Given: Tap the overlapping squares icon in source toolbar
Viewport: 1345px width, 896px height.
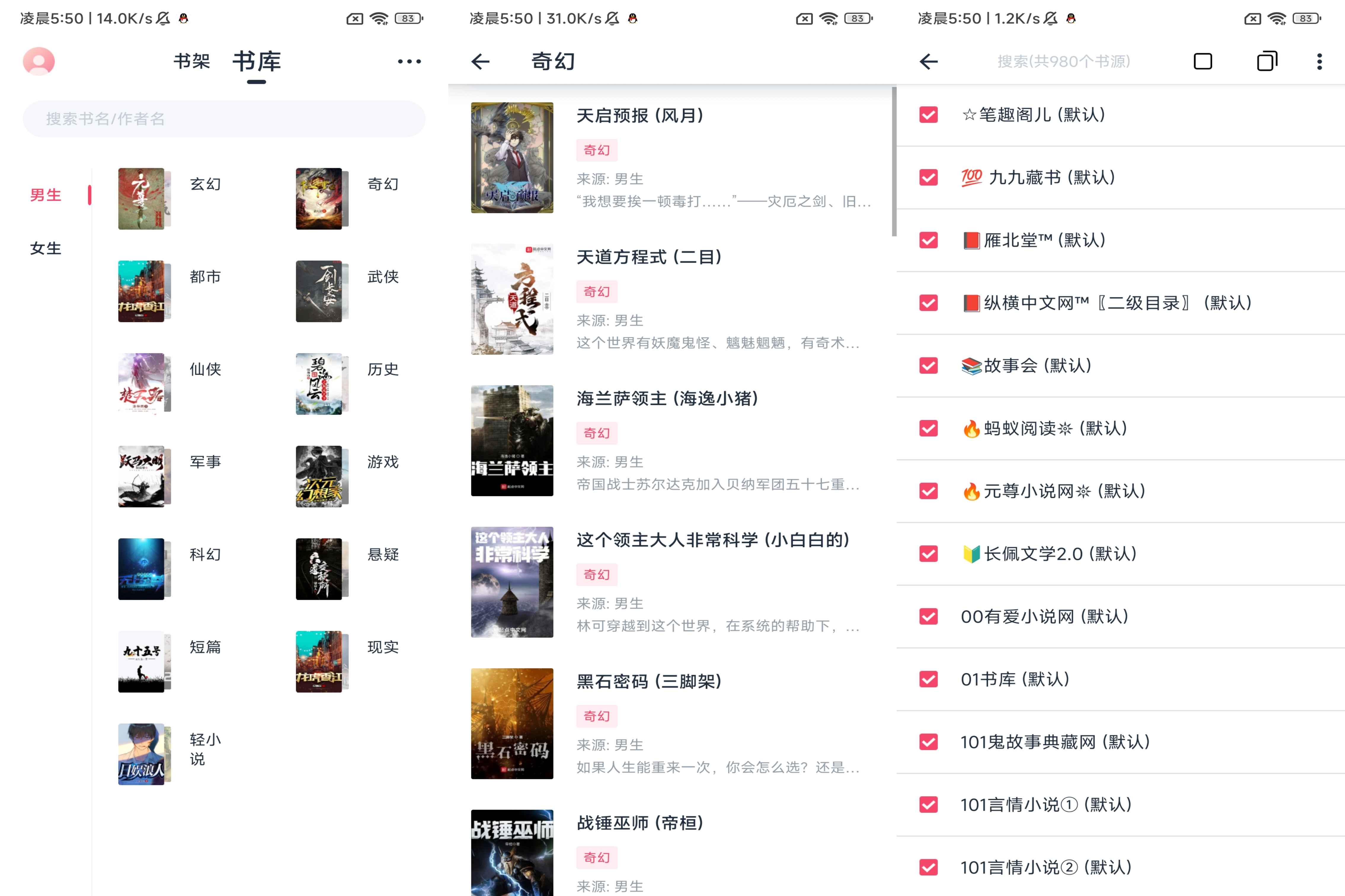Looking at the screenshot, I should [x=1267, y=61].
